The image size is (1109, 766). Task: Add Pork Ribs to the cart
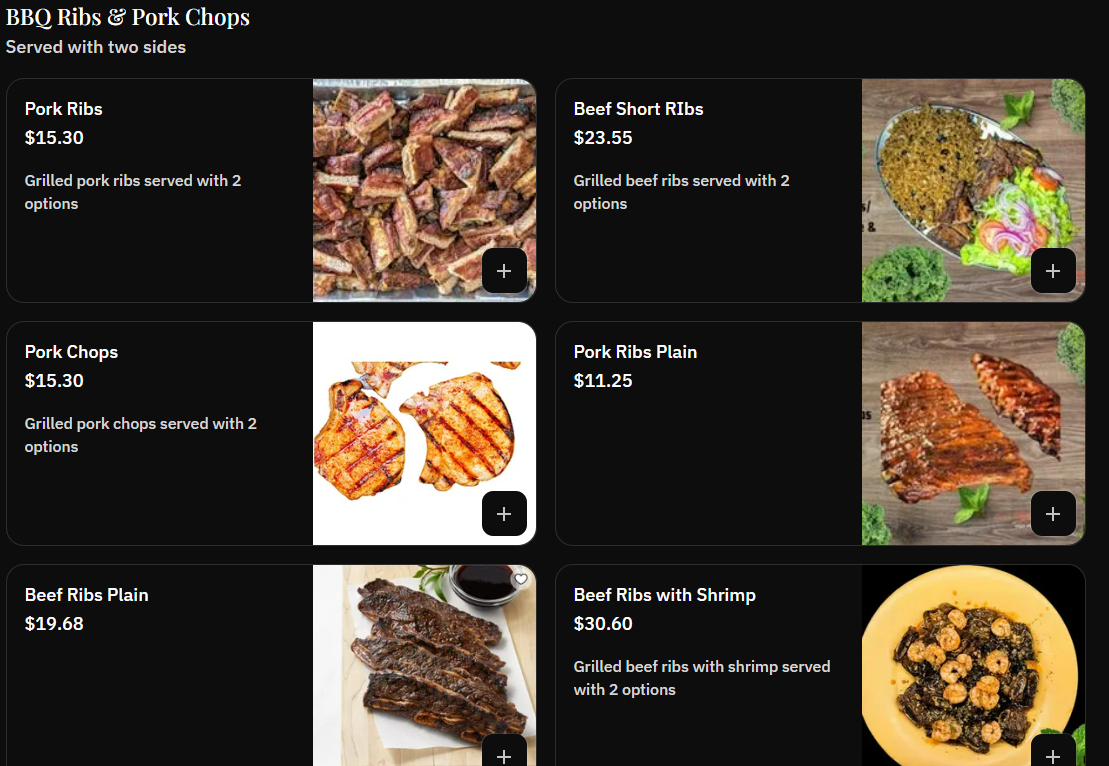click(504, 271)
